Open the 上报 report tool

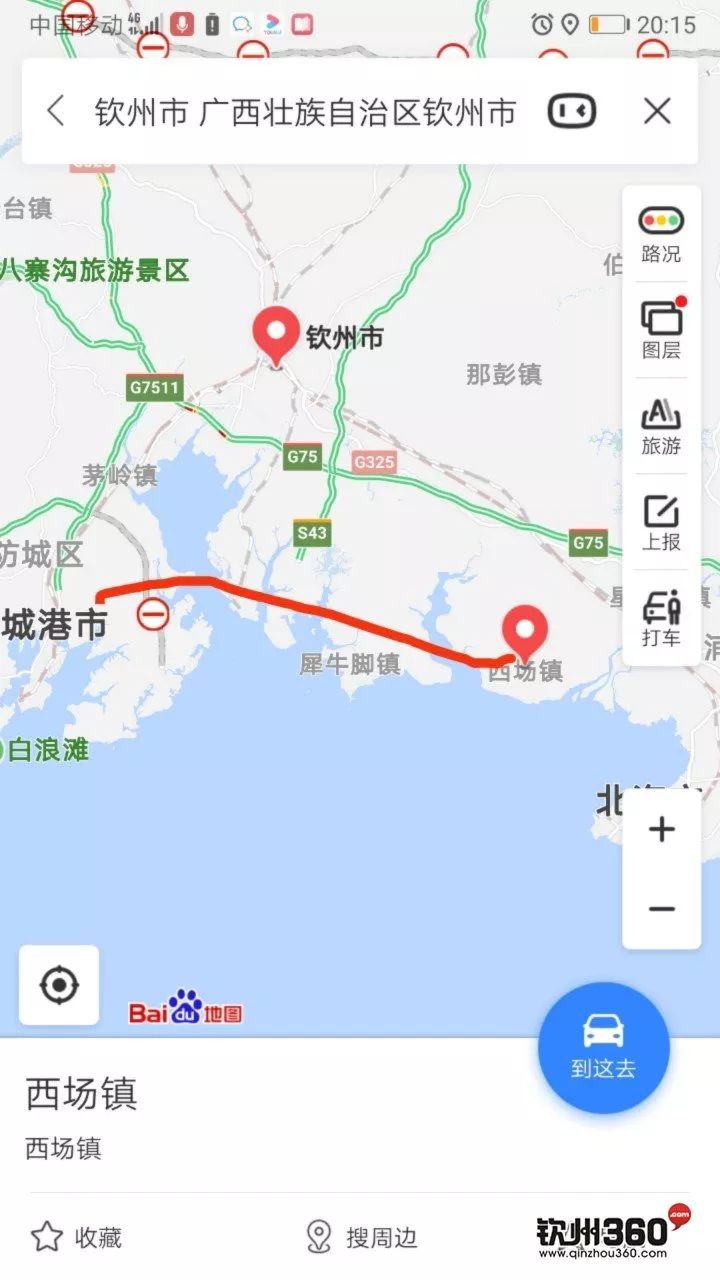[659, 520]
